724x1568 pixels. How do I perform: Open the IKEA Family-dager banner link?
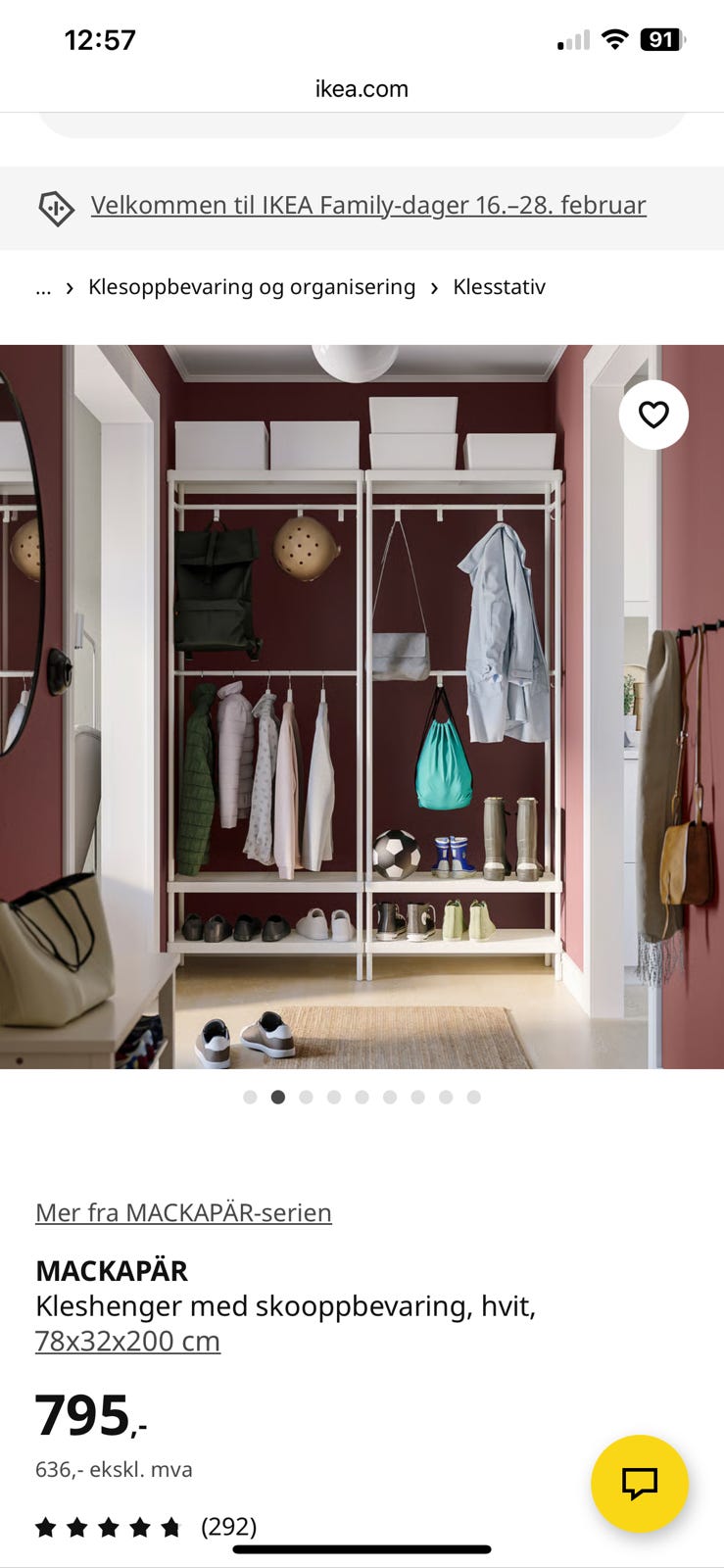point(367,205)
